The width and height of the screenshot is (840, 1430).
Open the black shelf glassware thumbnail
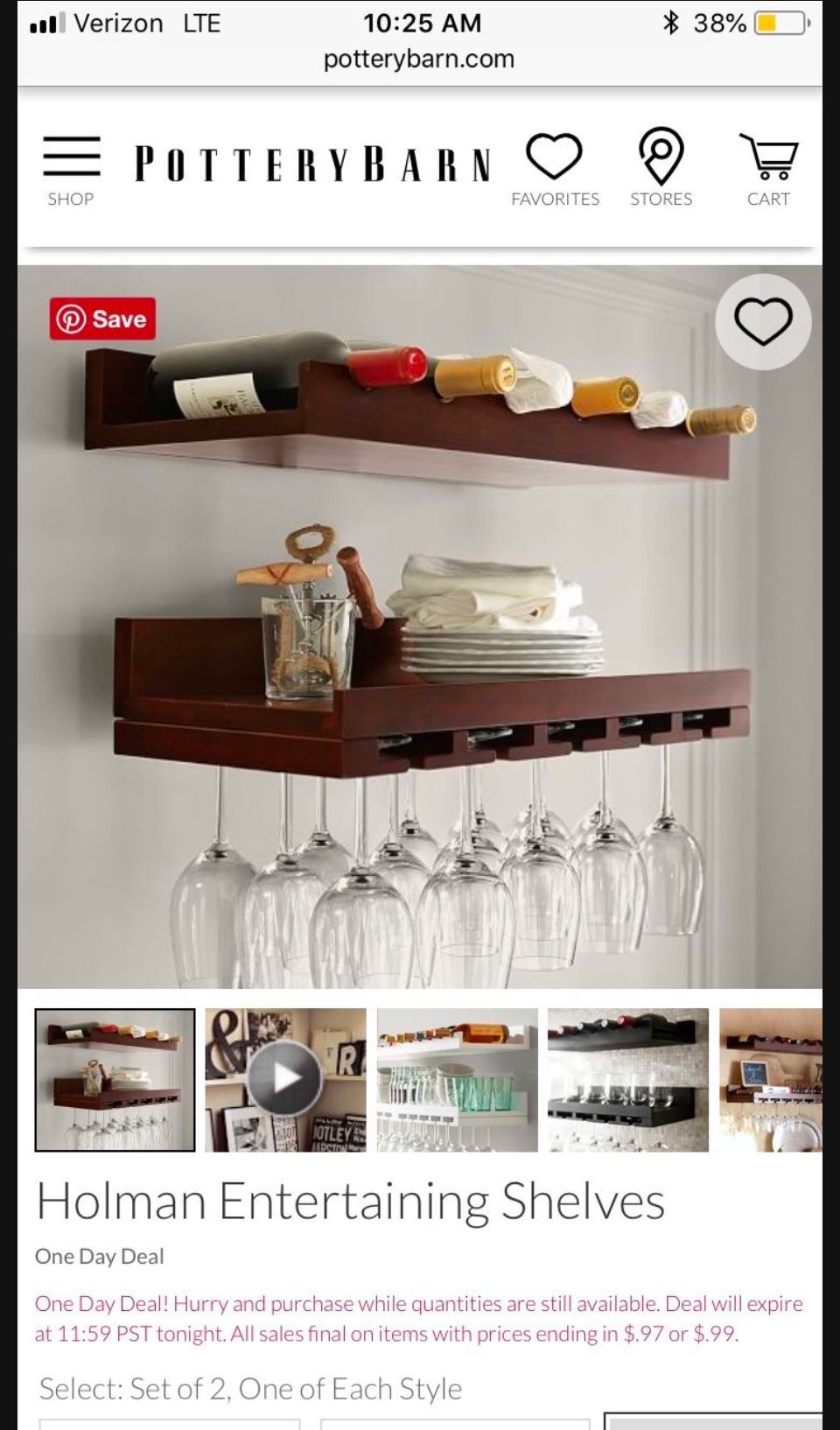[626, 1078]
